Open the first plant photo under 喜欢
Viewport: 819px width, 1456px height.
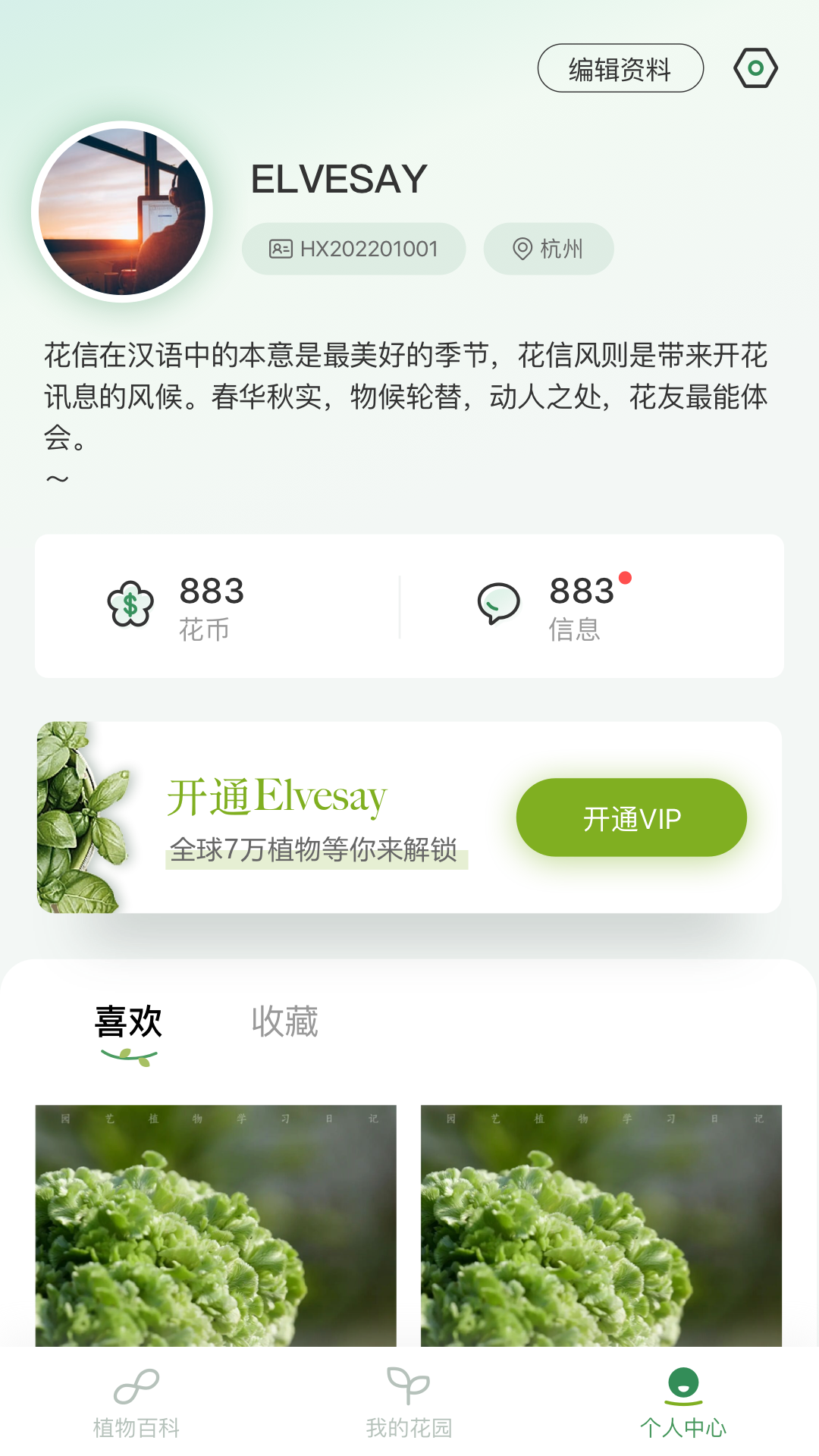[218, 1228]
